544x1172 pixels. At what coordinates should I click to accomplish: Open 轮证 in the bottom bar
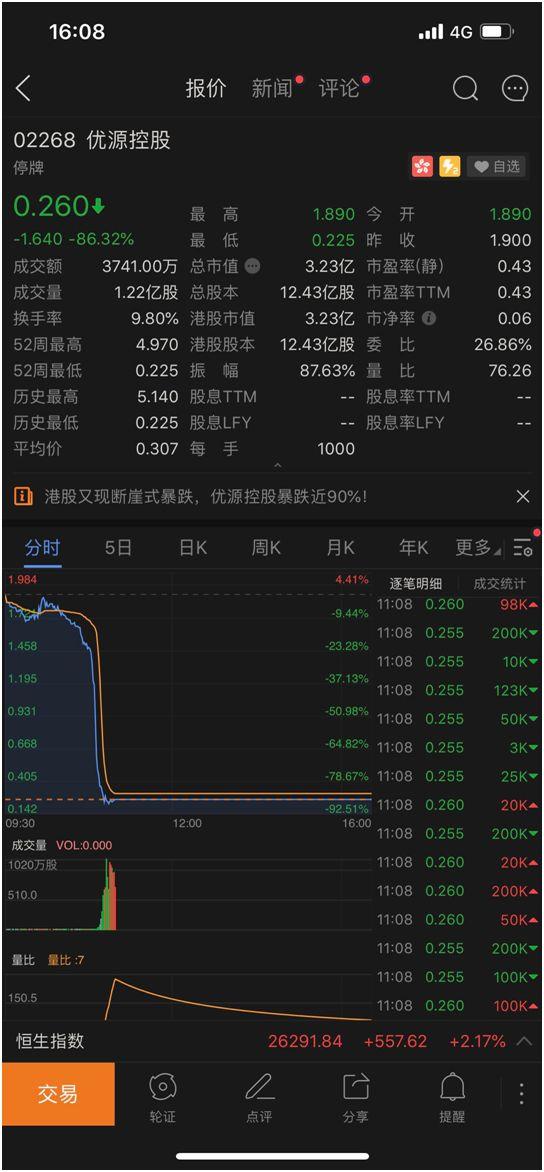(x=162, y=1097)
